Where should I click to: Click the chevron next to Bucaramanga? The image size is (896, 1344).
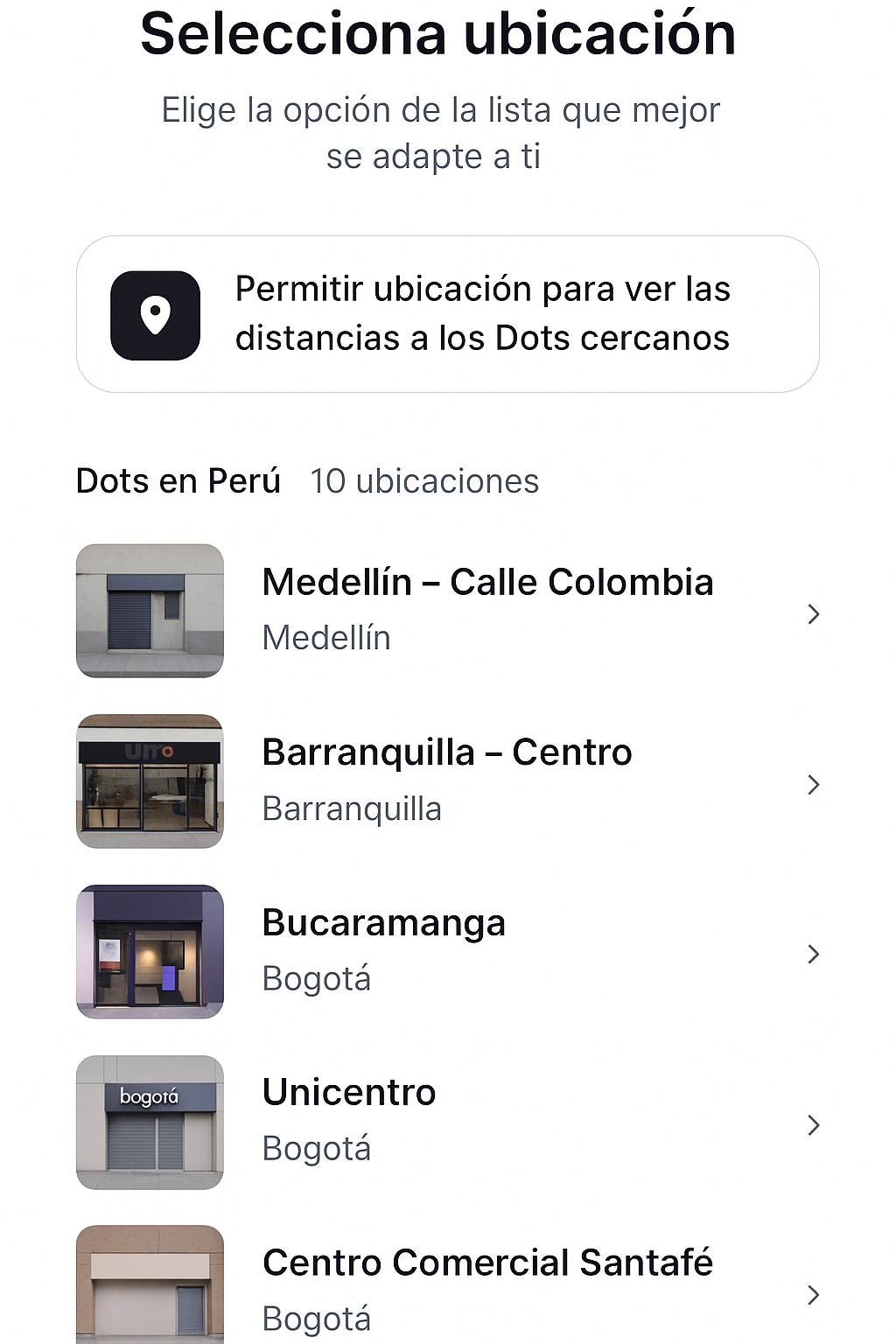(x=814, y=954)
